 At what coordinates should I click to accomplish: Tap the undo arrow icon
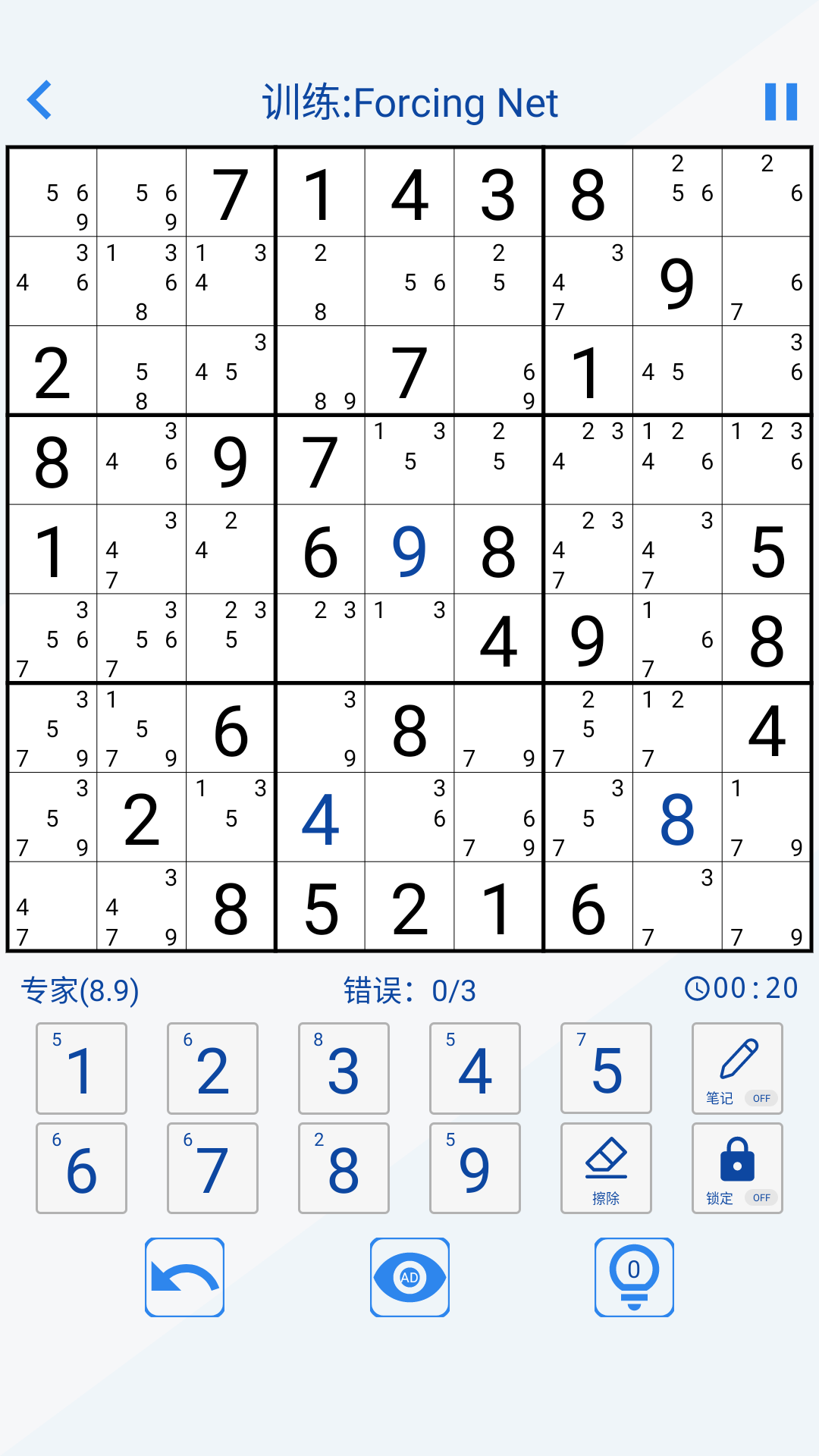coord(184,1277)
